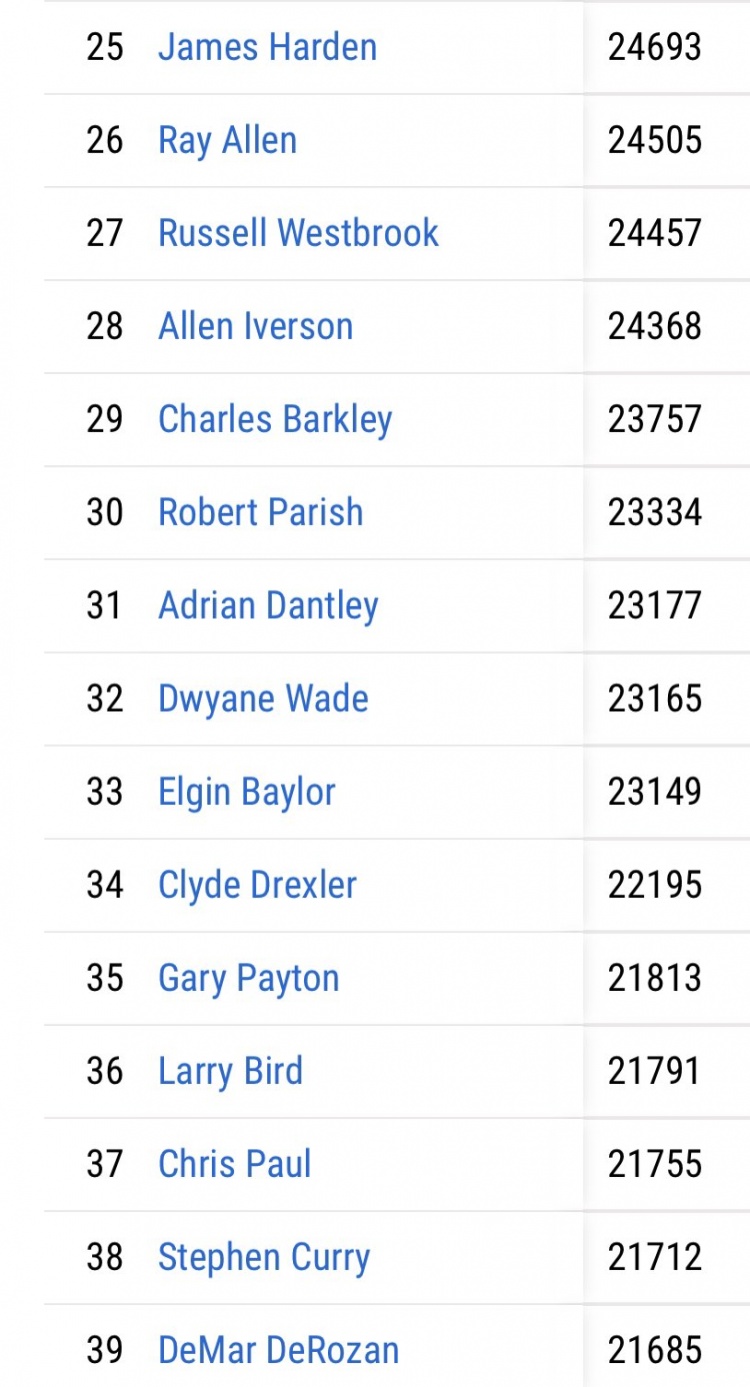
Task: Tap the Stephen Curry link
Action: pyautogui.click(x=264, y=1256)
